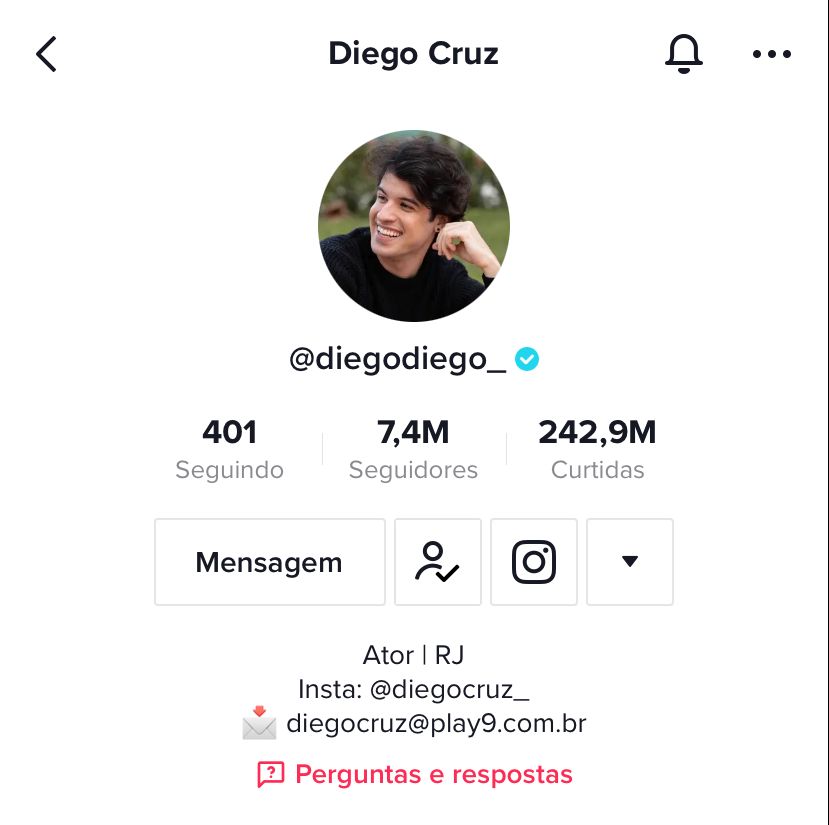Tap the following status person icon
Screen dimensions: 829x825
click(437, 562)
